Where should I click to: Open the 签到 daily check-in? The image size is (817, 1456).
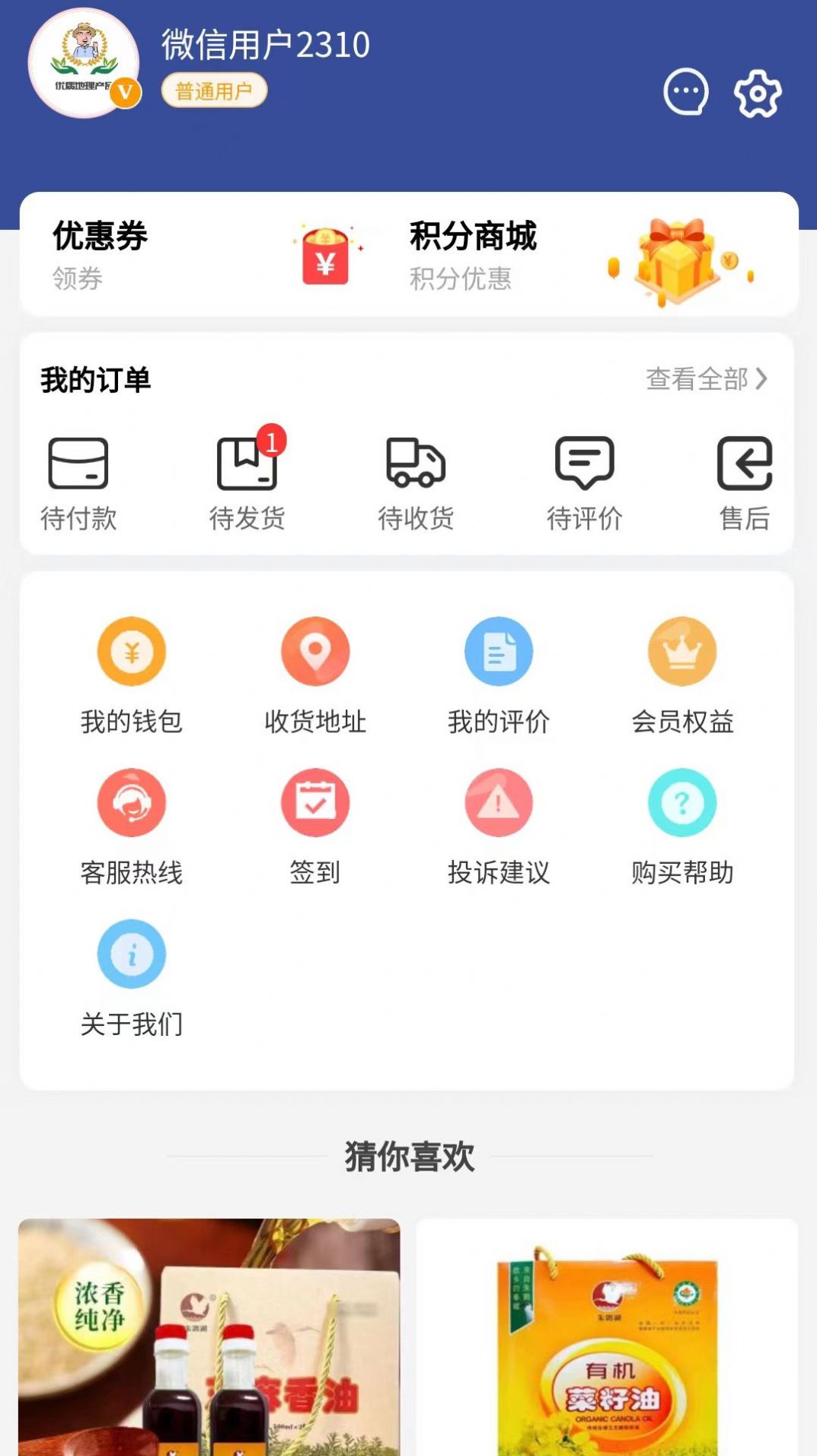[314, 830]
